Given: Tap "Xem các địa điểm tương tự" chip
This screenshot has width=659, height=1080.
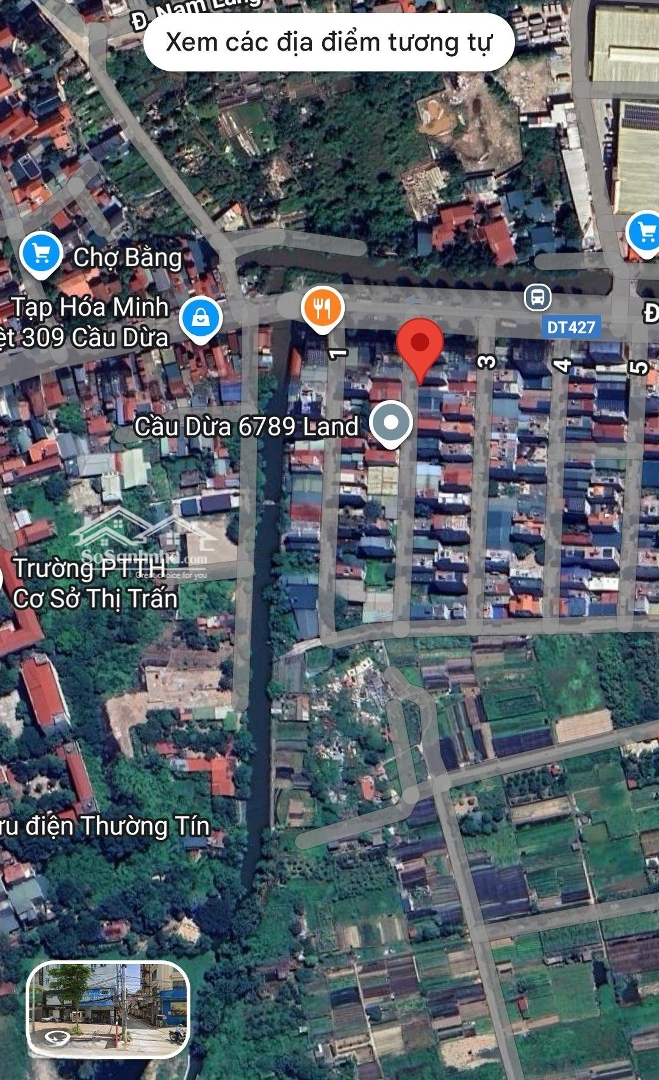Looking at the screenshot, I should 329,42.
